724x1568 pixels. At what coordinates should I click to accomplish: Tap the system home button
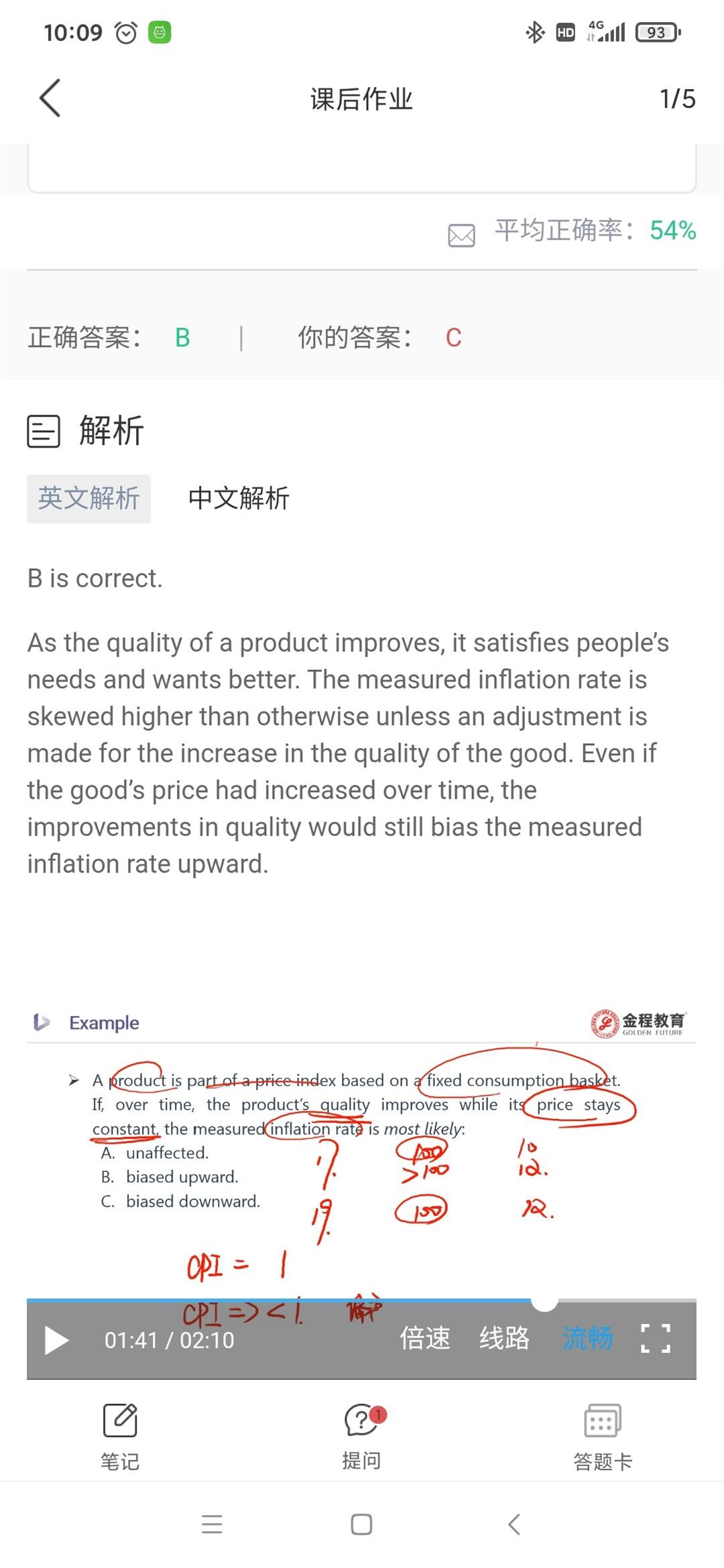coord(361,1524)
